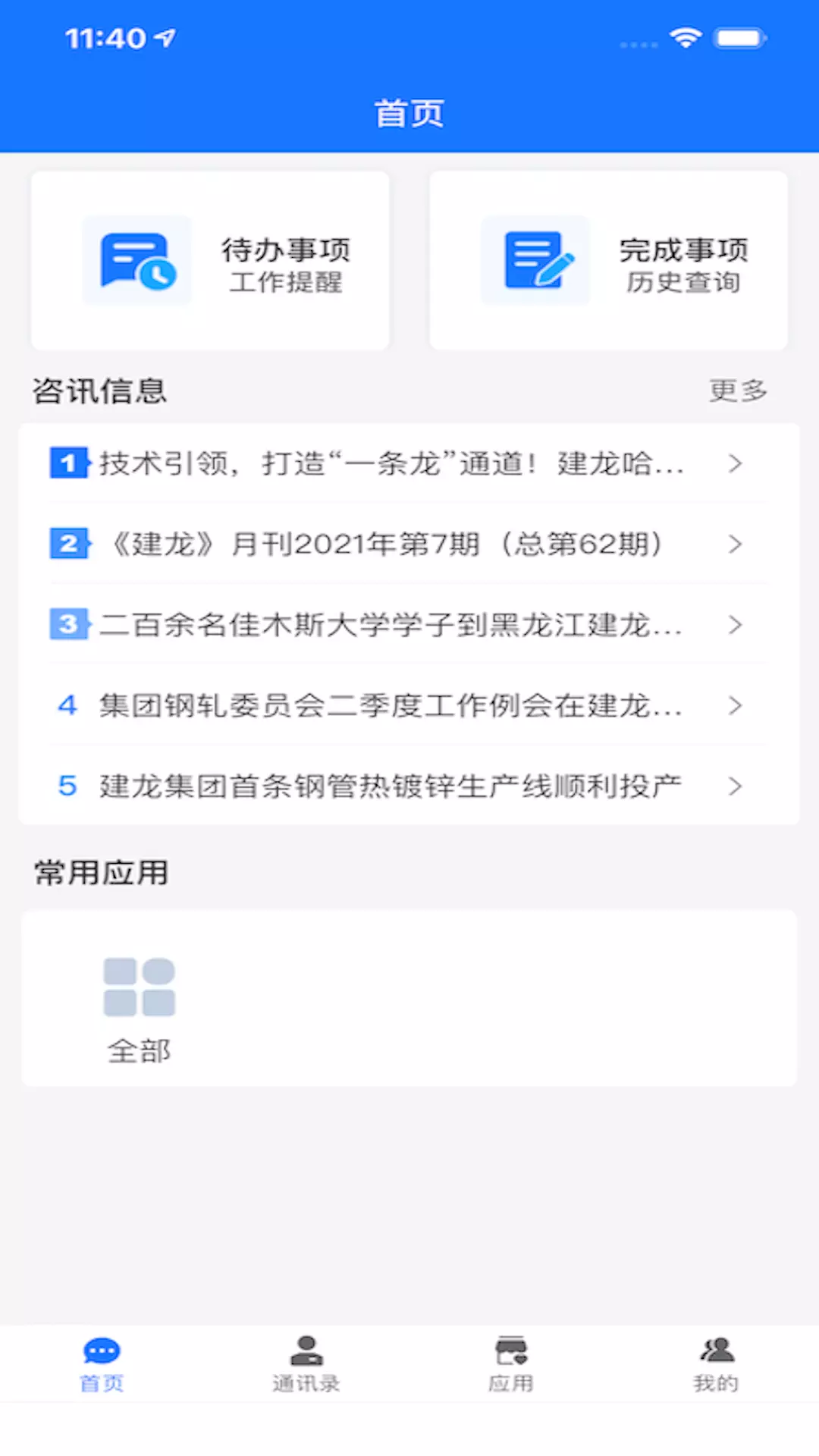Open the 《建龙》月刊2021年第7期 article
The image size is (819, 1456).
pyautogui.click(x=409, y=544)
